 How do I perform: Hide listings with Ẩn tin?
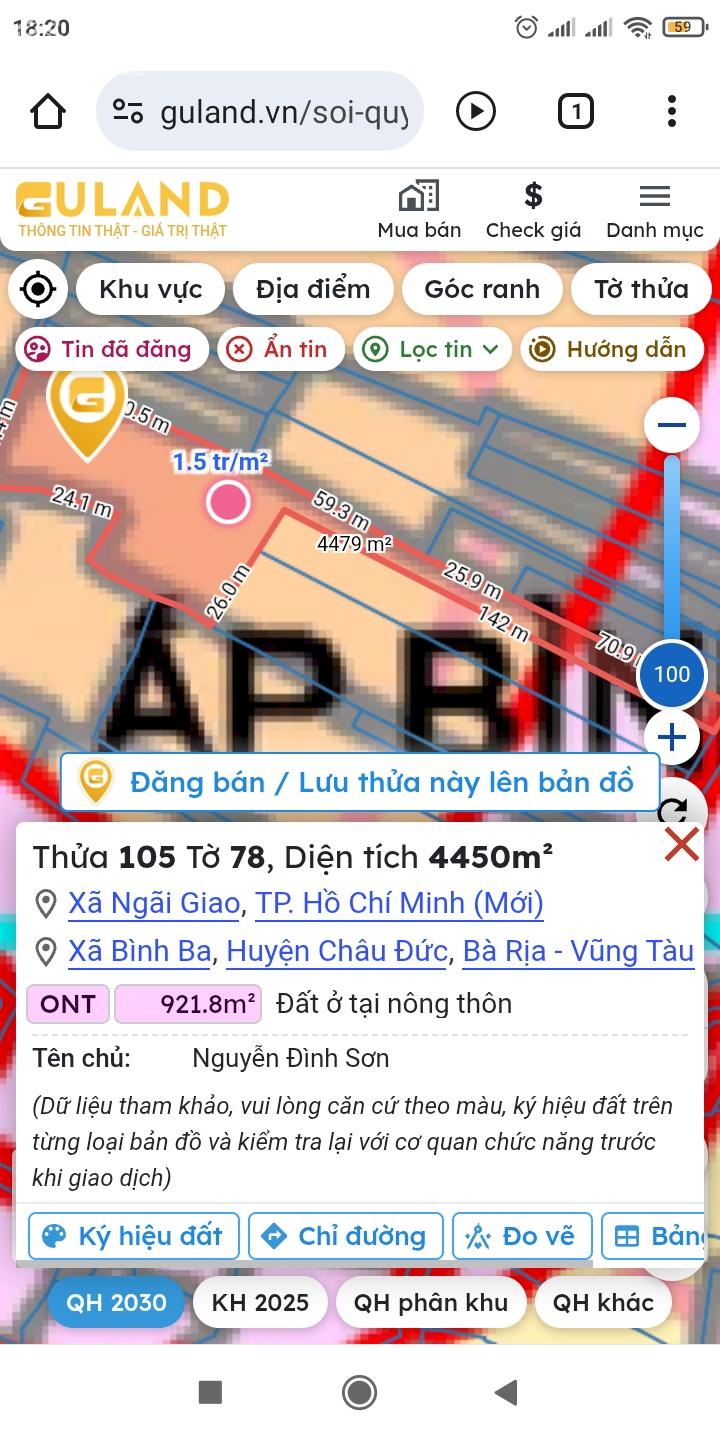[281, 349]
